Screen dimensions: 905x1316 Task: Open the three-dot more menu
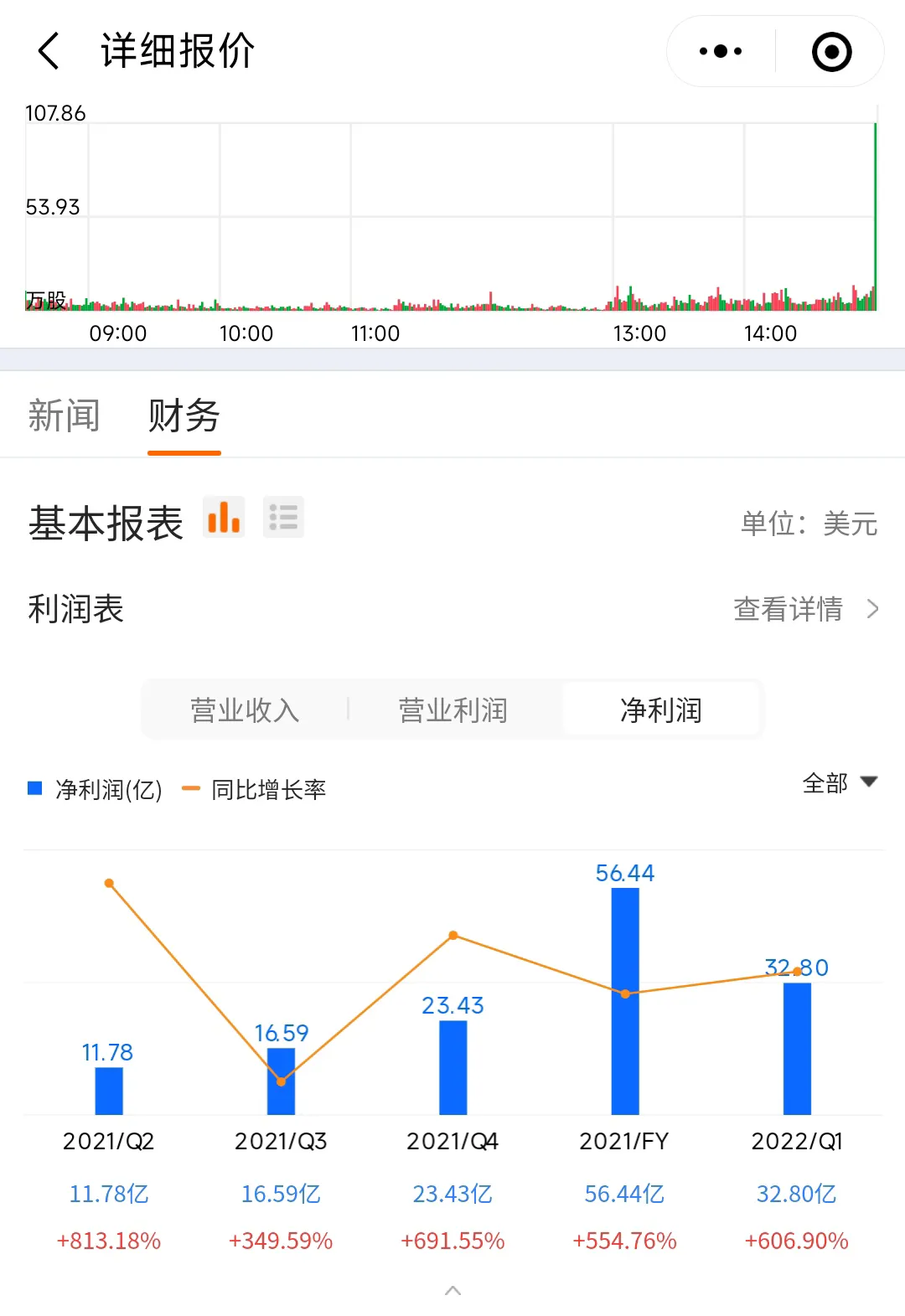(721, 51)
